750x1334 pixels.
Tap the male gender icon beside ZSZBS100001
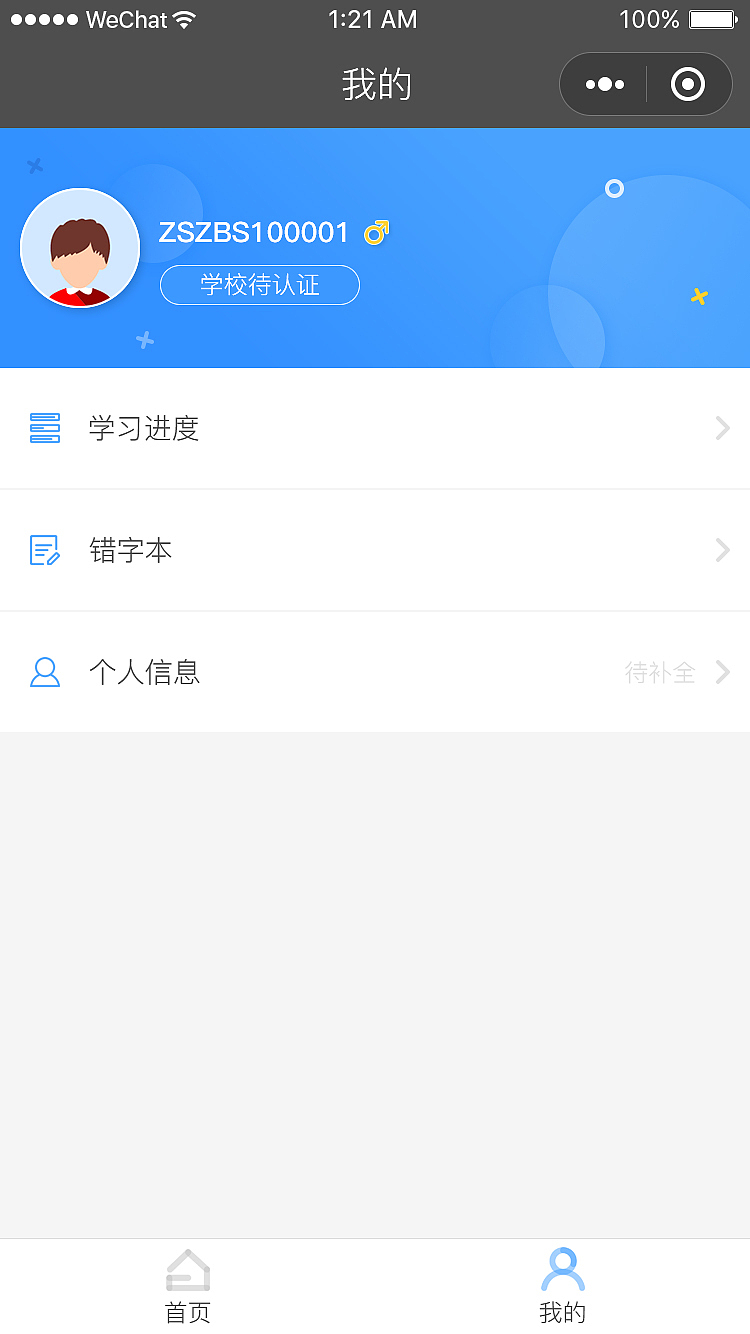375,232
